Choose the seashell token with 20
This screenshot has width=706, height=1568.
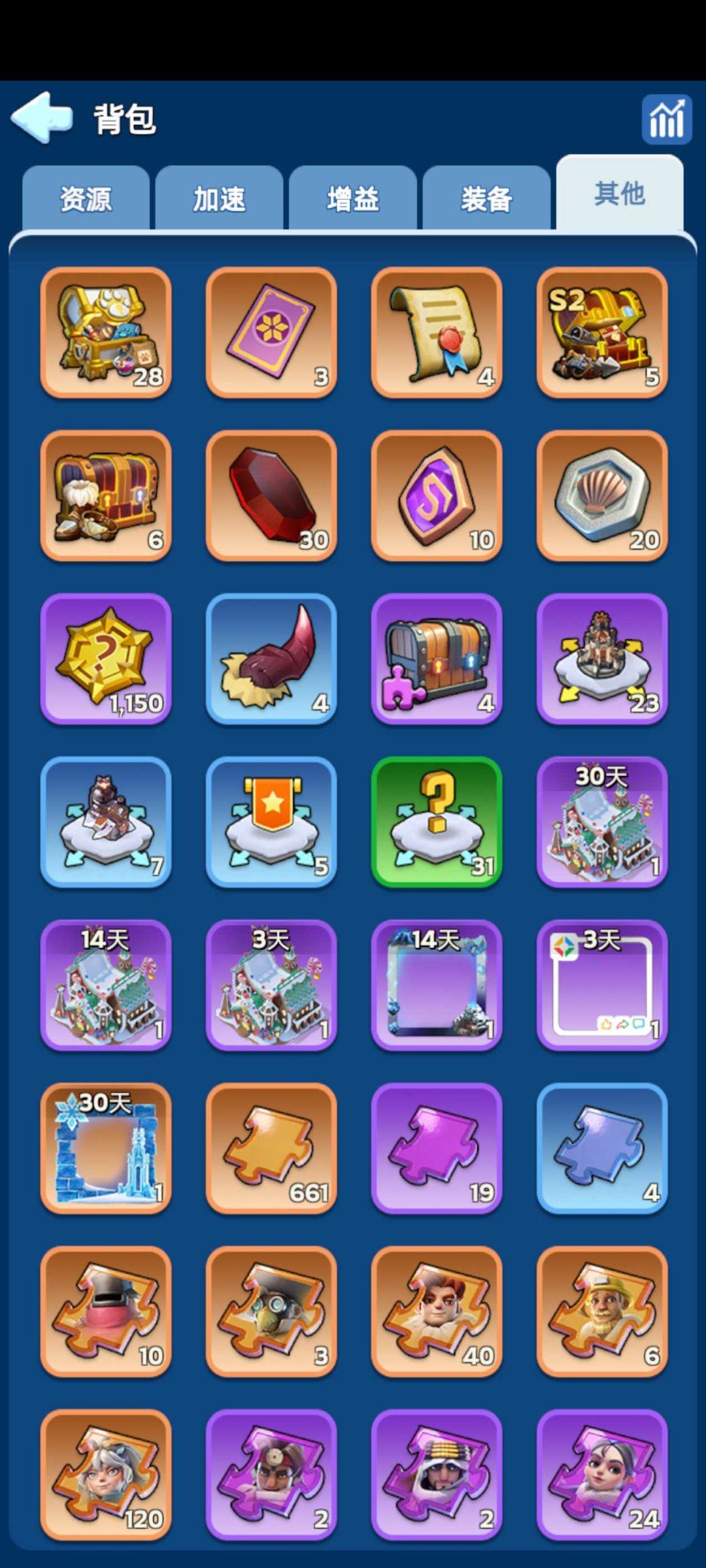[602, 495]
